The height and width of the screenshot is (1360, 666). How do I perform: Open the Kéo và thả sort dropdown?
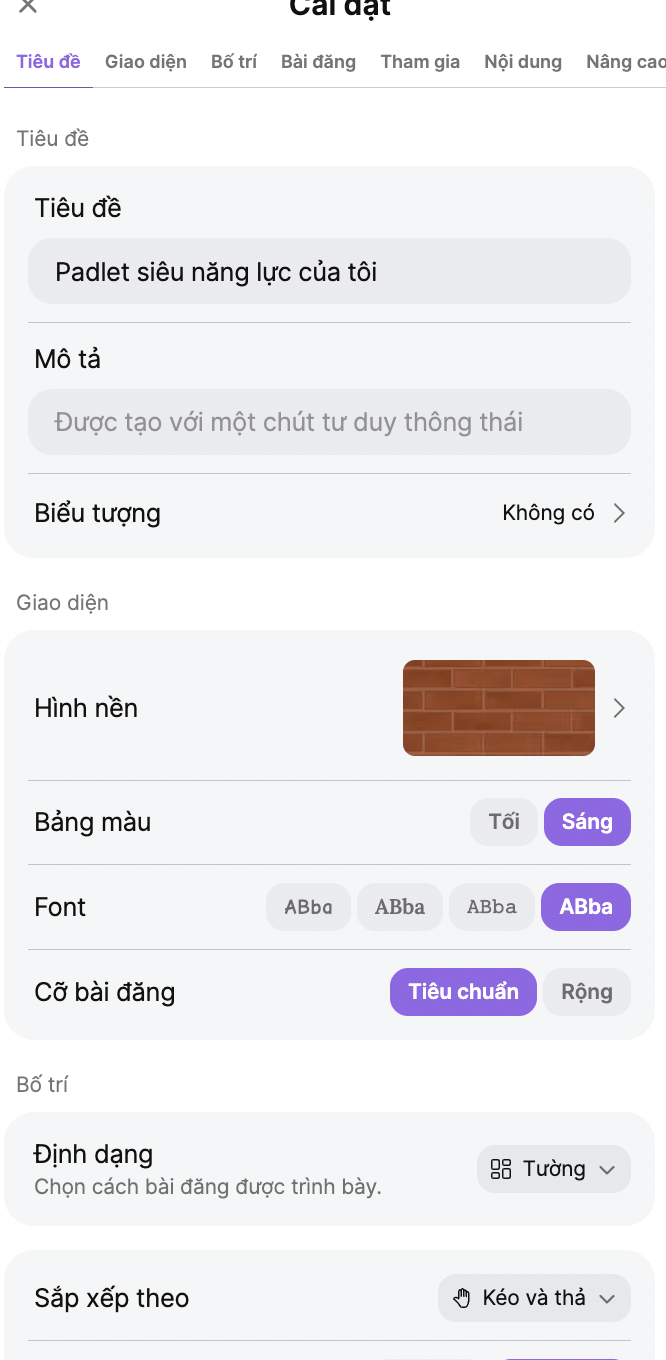534,1298
